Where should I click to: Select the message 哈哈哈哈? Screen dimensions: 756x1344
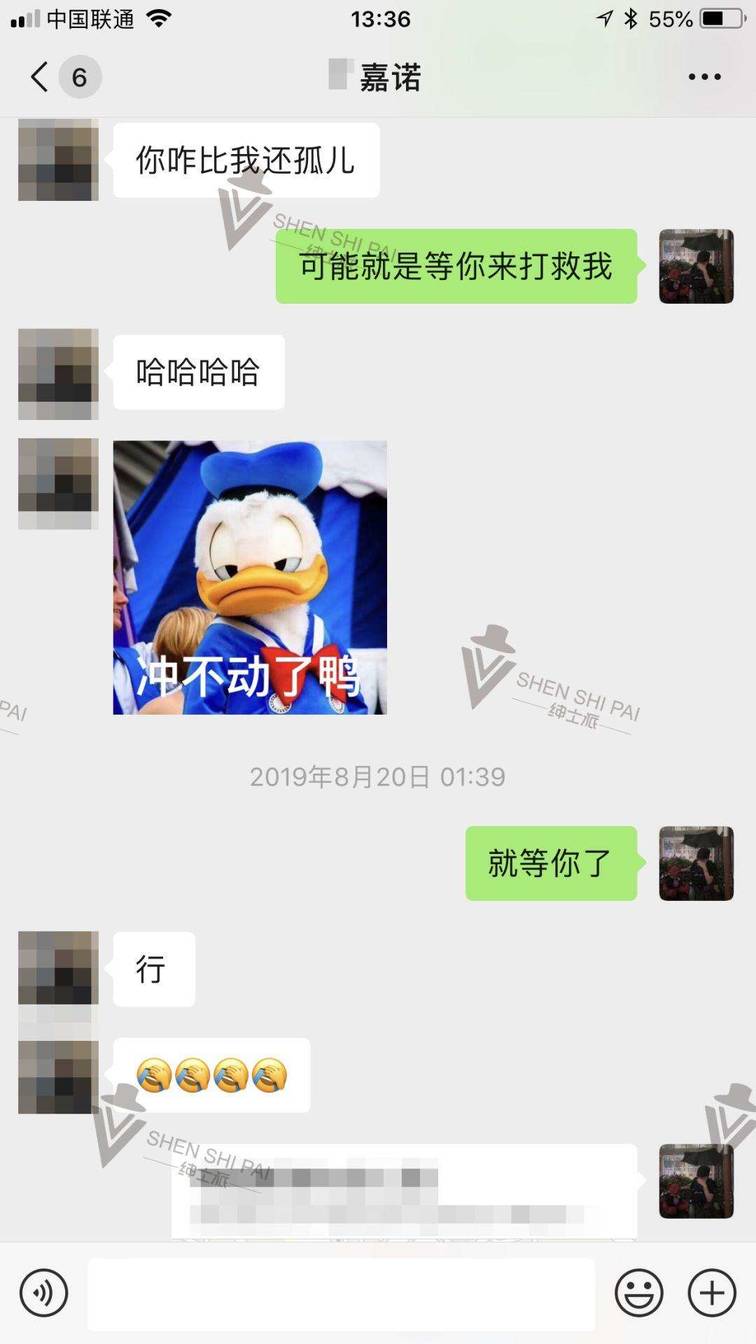(x=198, y=371)
